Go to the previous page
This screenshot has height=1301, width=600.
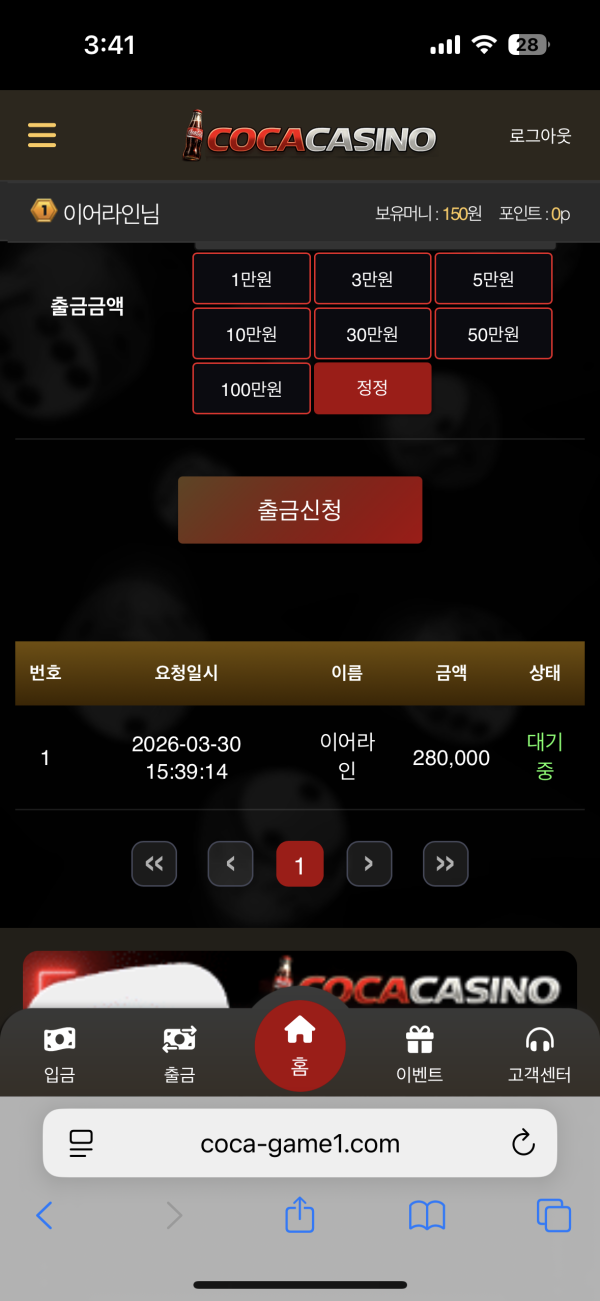pyautogui.click(x=231, y=864)
